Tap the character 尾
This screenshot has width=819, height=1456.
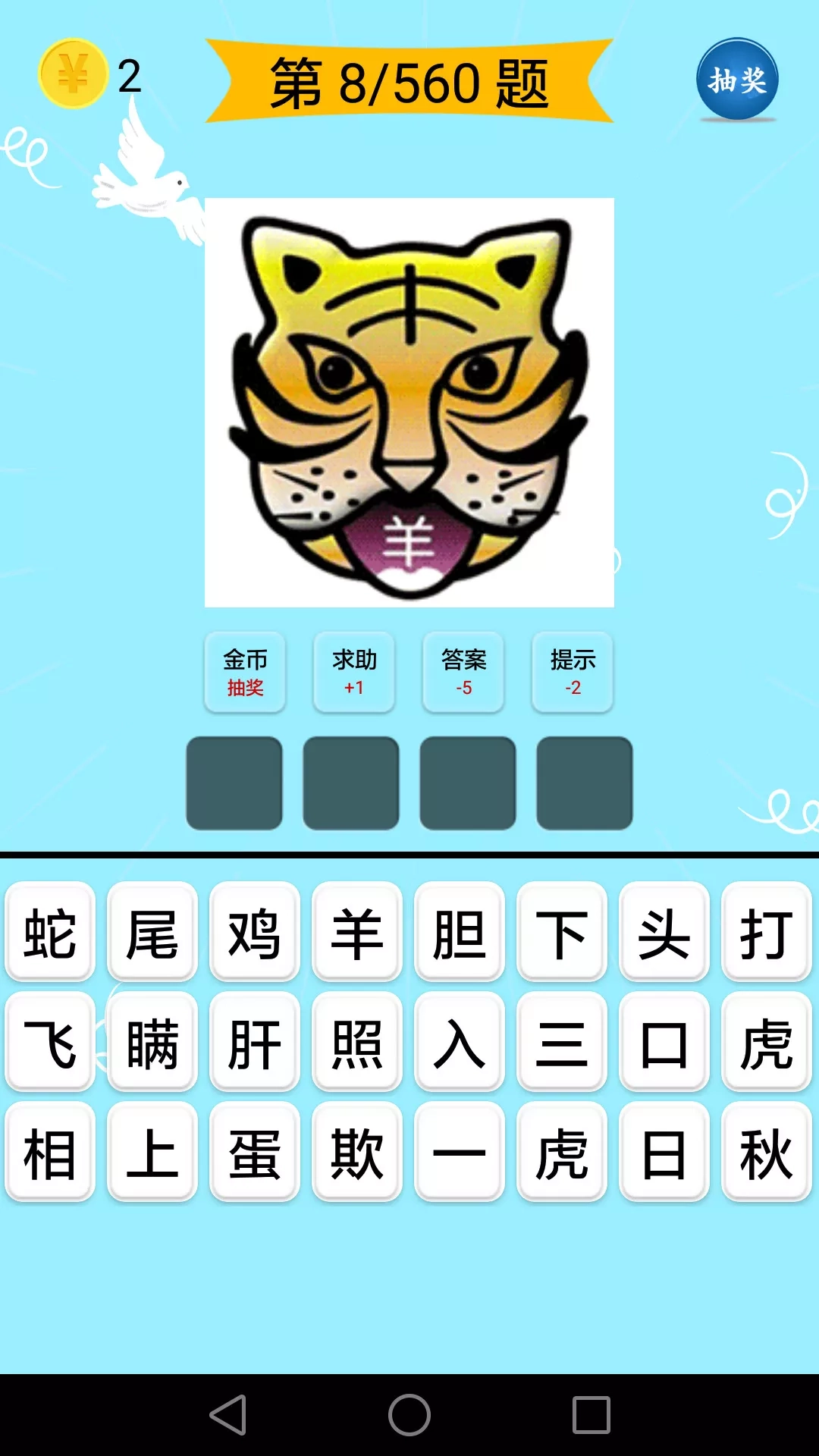coord(152,932)
